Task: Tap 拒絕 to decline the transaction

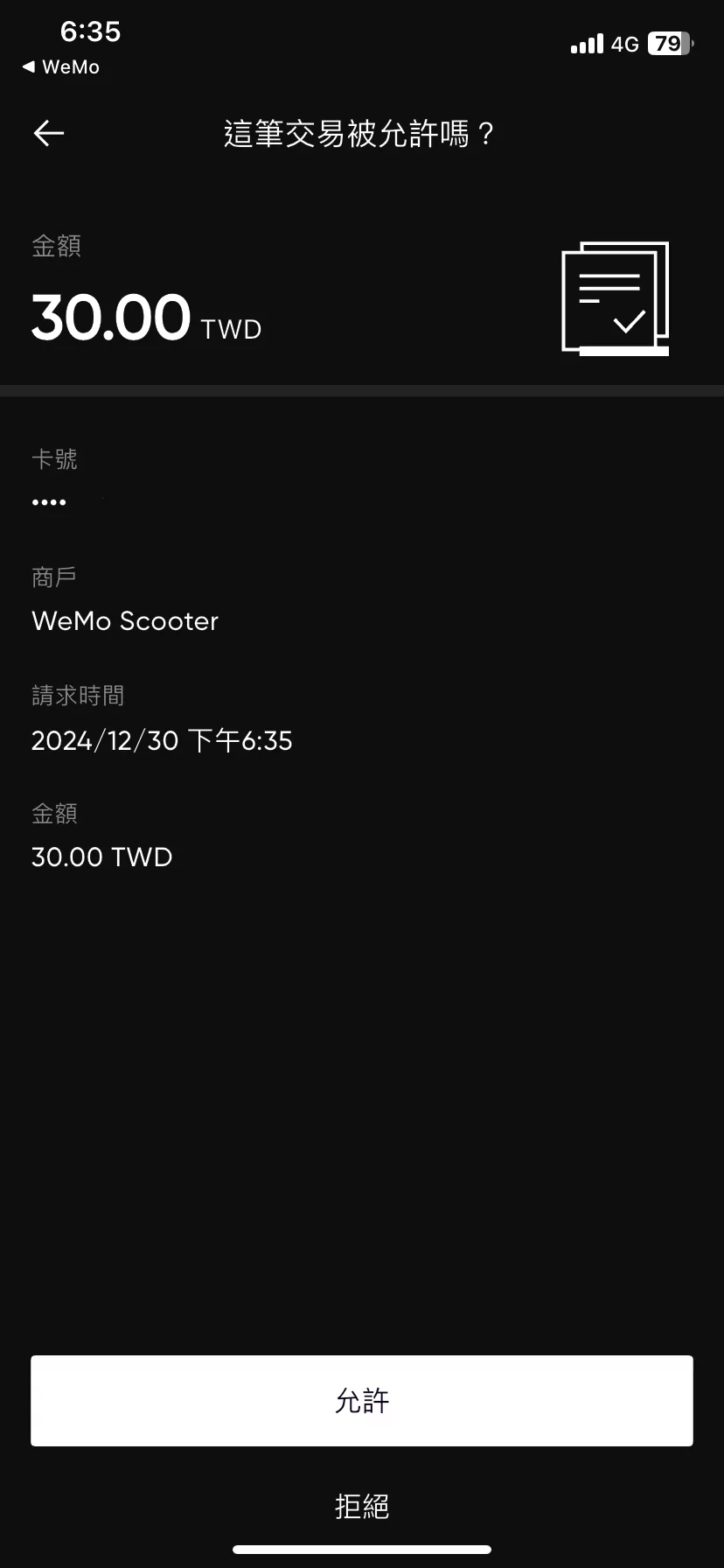Action: coord(362,1506)
